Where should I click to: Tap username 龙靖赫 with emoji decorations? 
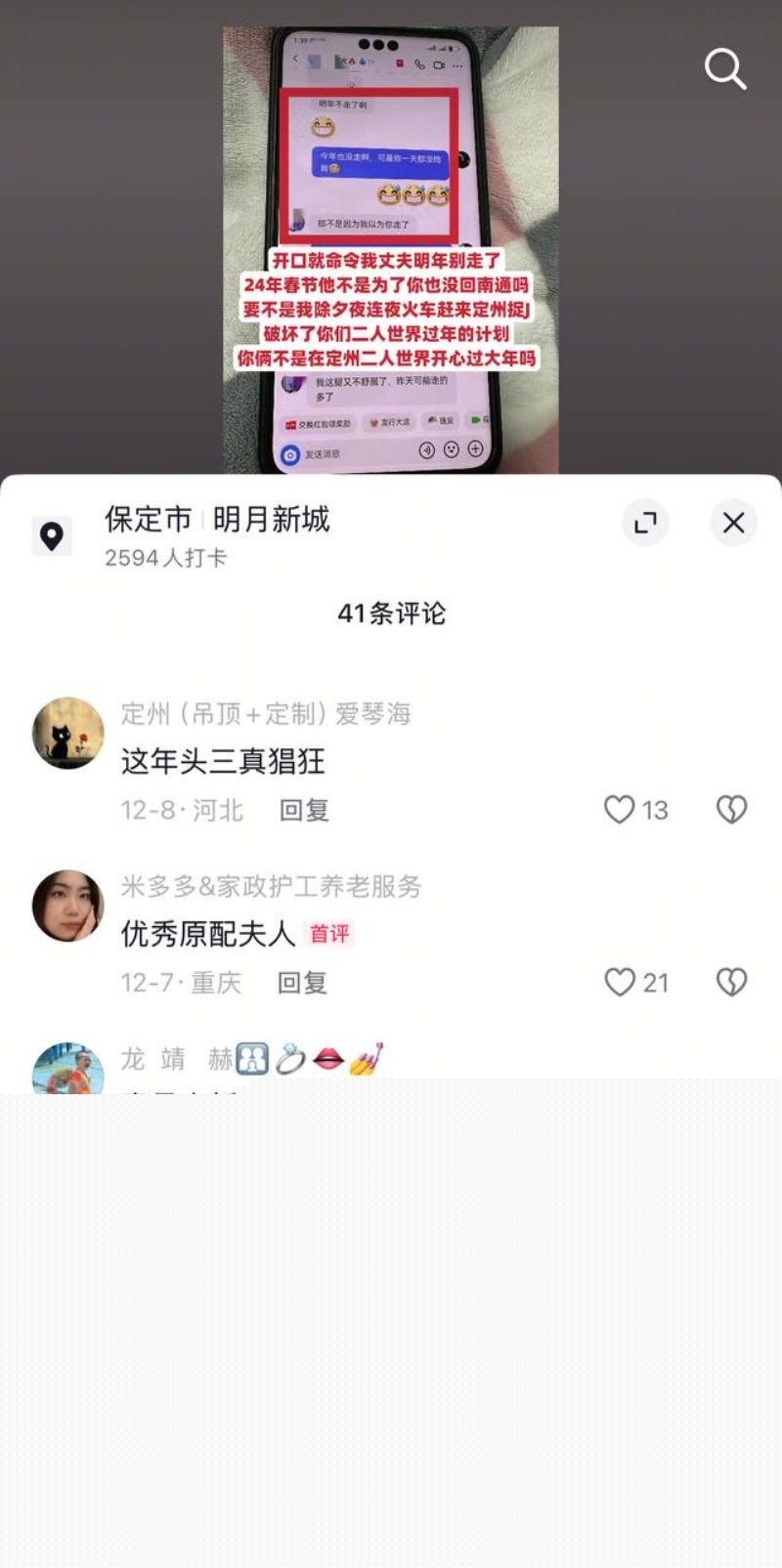coord(244,1058)
